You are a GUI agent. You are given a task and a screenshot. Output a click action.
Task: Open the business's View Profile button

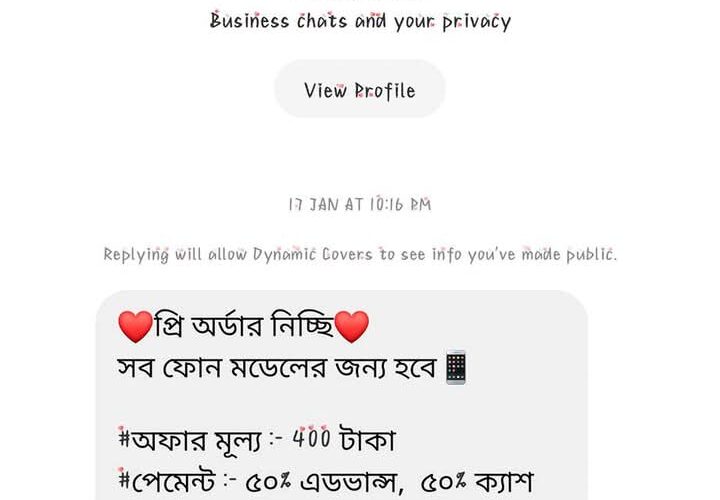(359, 90)
